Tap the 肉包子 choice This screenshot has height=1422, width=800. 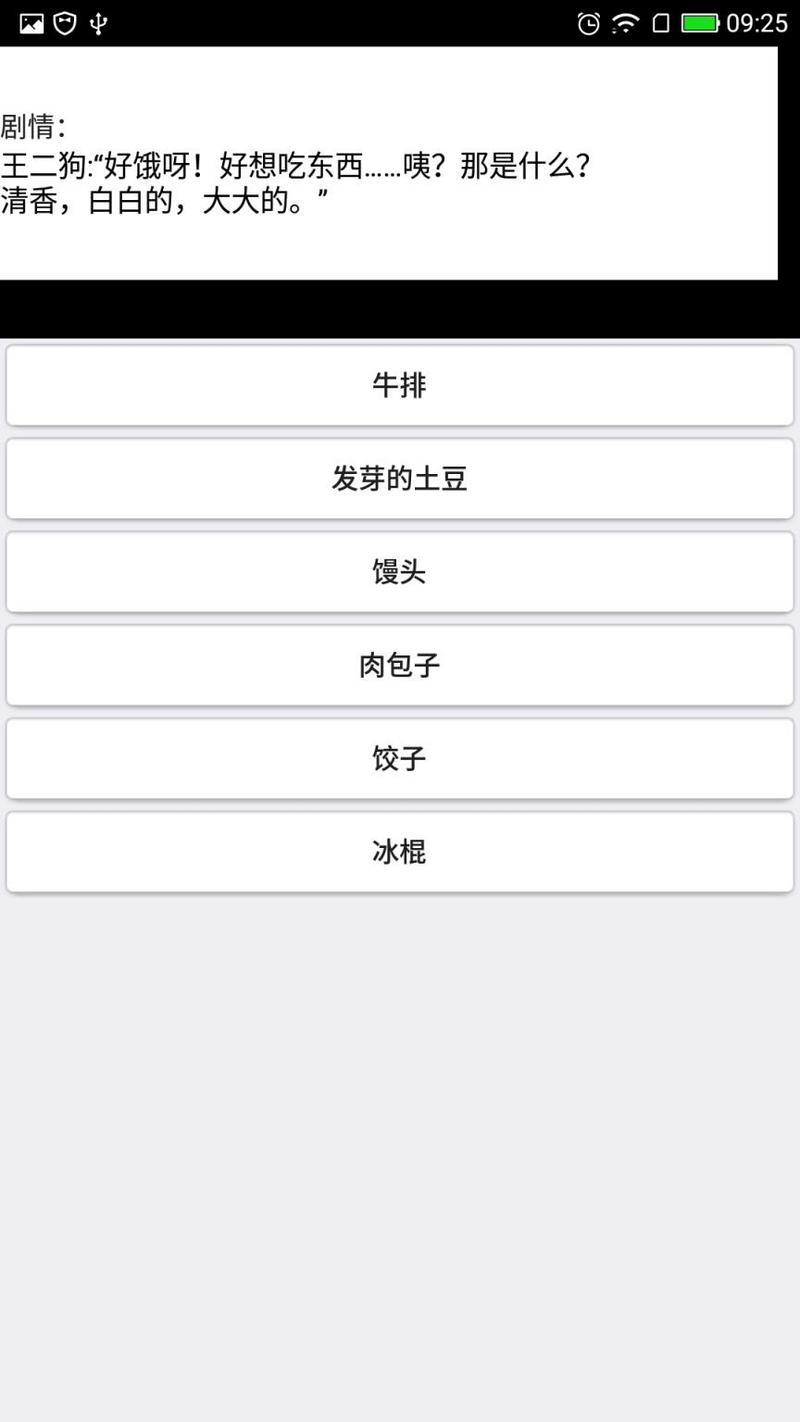point(400,665)
